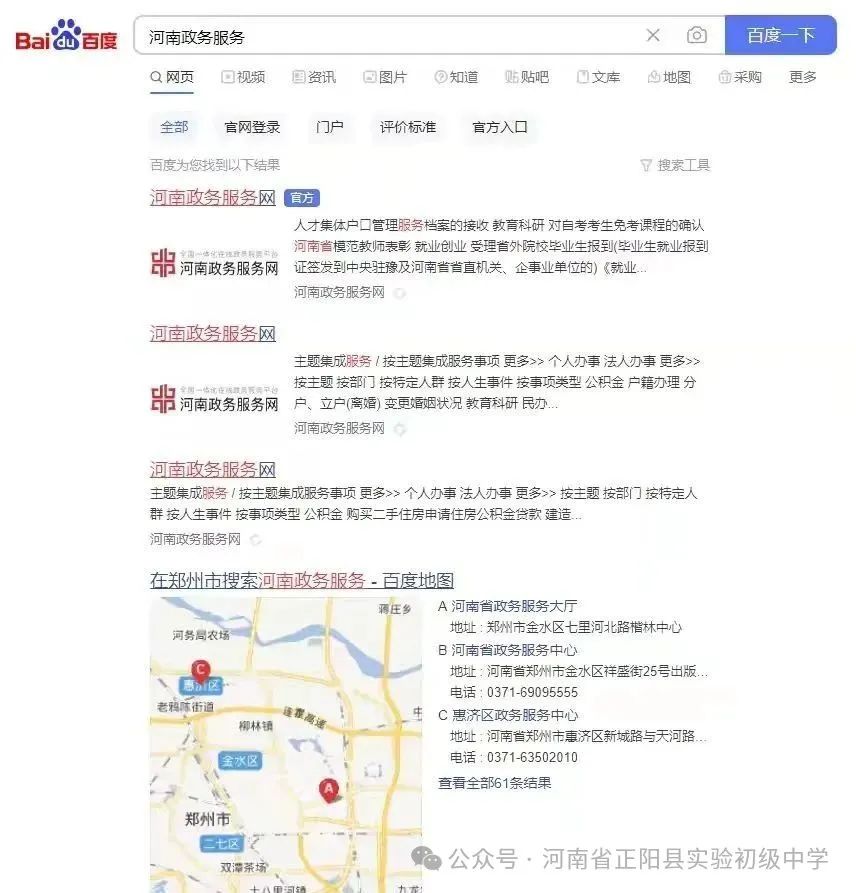Switch to the 视频 tab
856x893 pixels.
[243, 77]
